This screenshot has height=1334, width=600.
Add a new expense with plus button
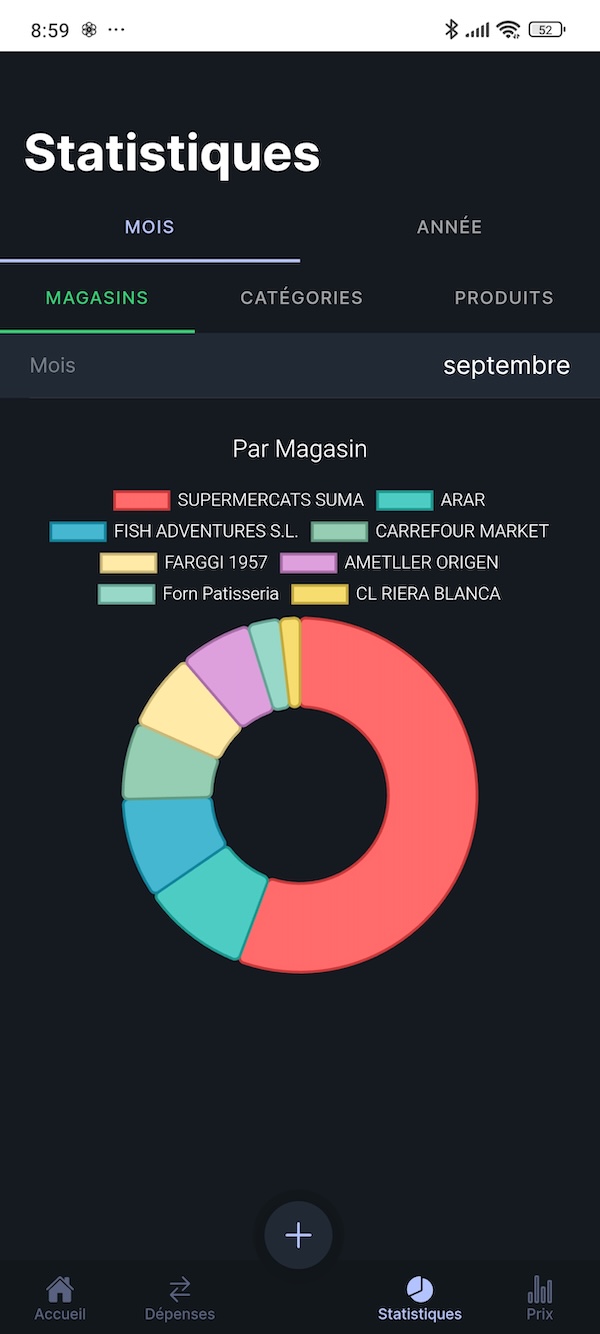coord(299,1235)
